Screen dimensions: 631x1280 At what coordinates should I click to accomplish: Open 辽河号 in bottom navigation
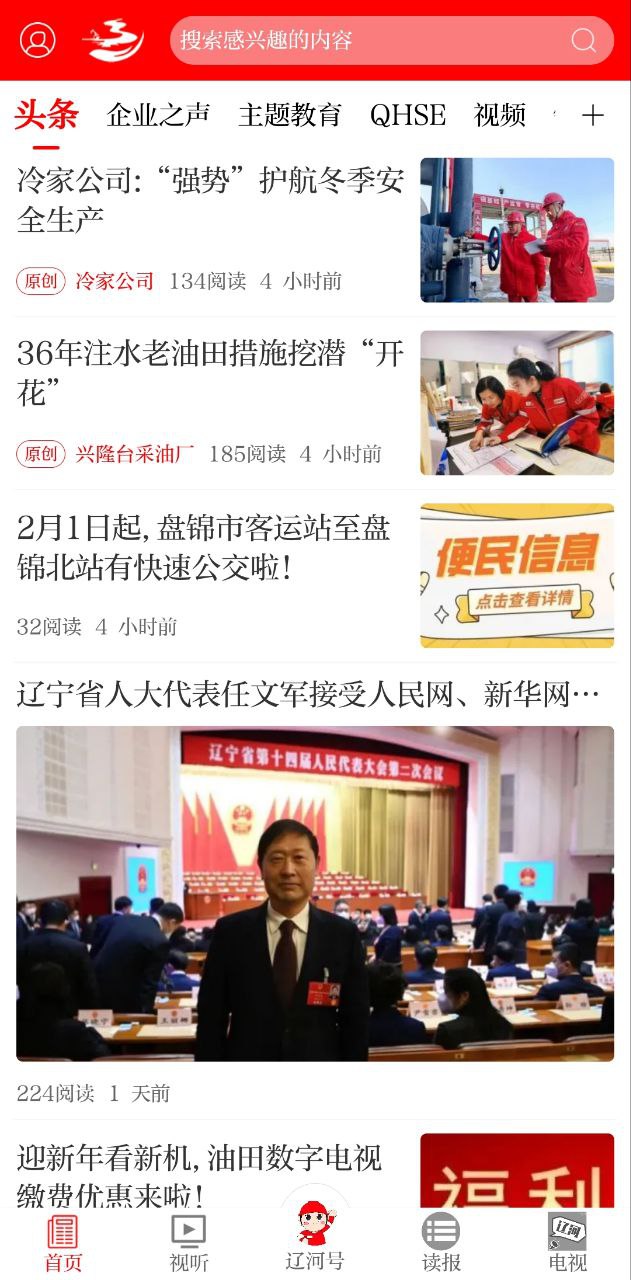(315, 1238)
